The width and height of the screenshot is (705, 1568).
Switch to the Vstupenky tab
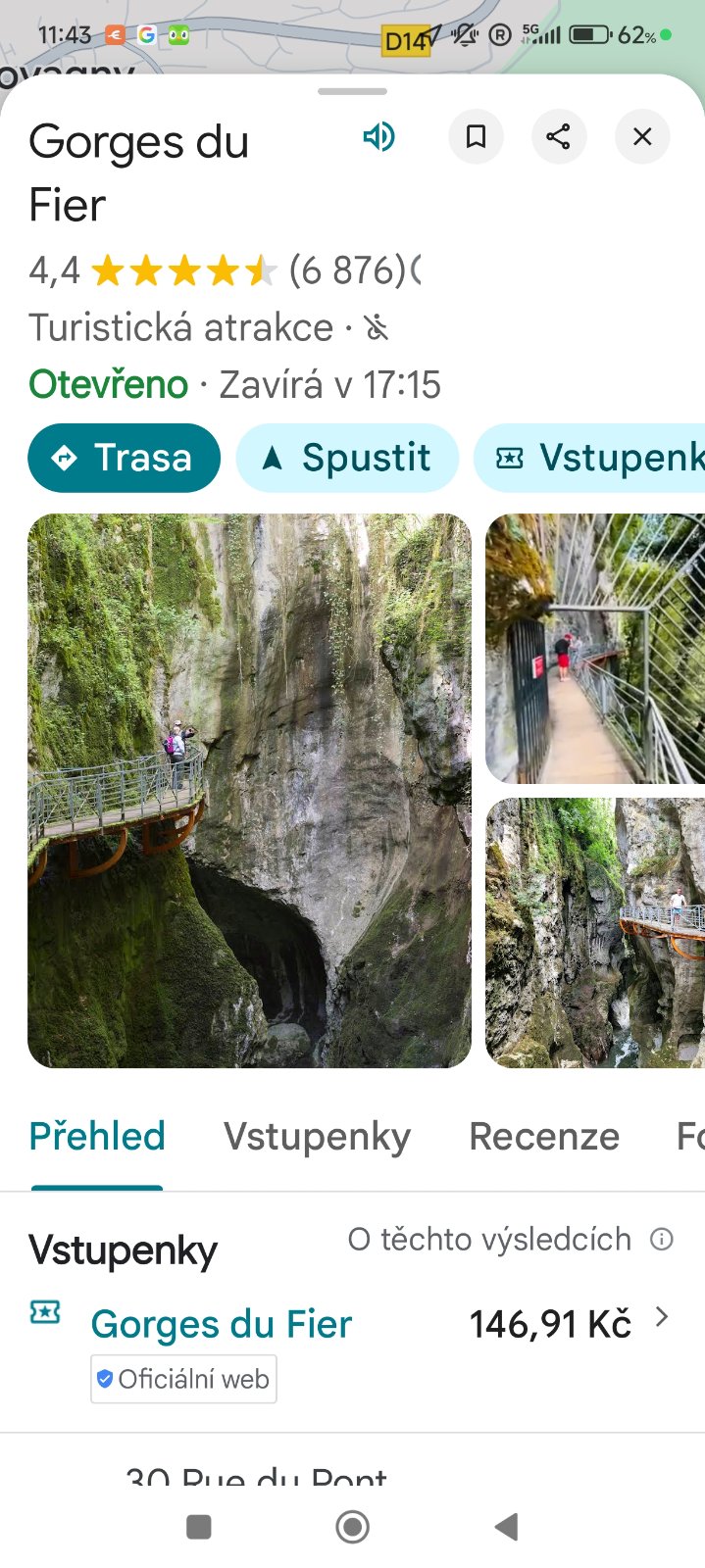tap(317, 1137)
